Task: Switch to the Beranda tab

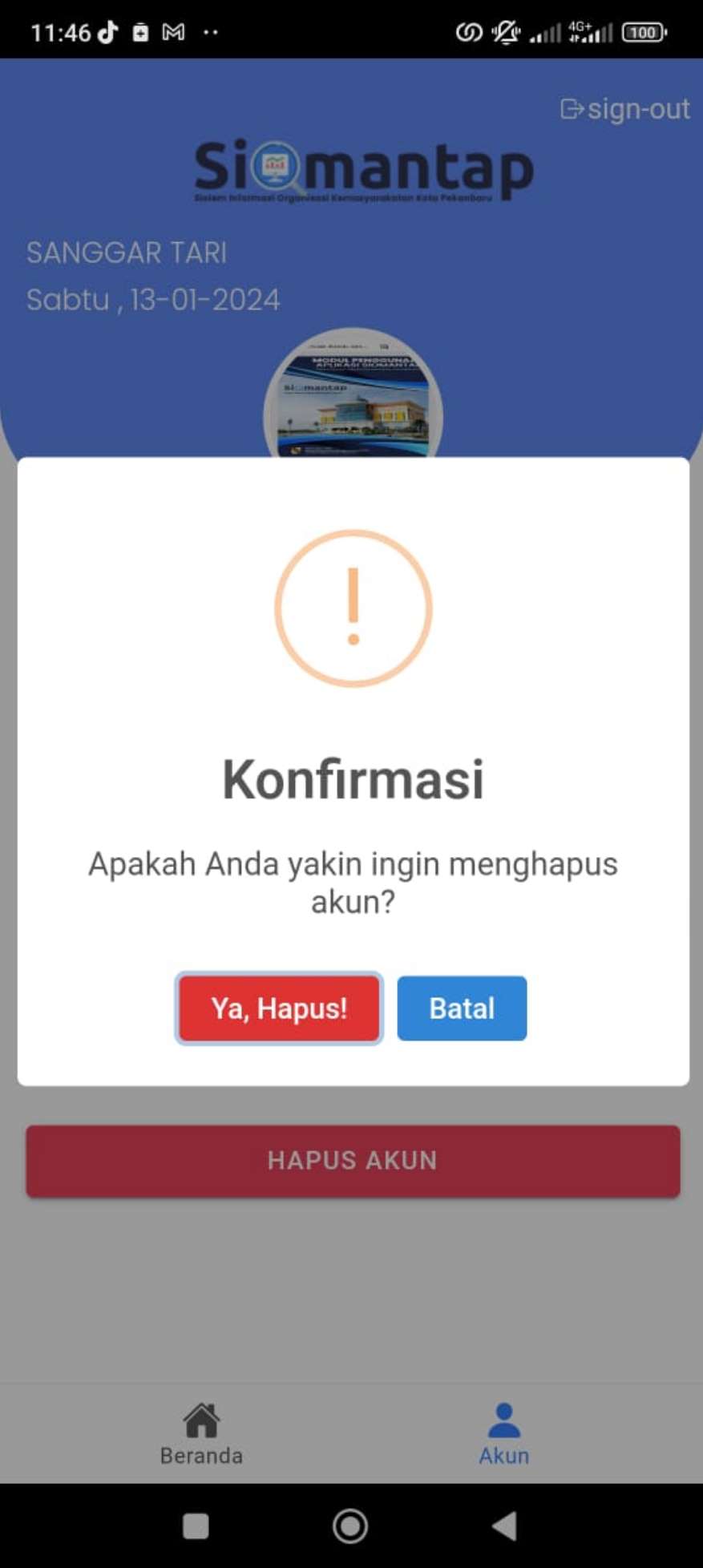Action: point(201,1434)
